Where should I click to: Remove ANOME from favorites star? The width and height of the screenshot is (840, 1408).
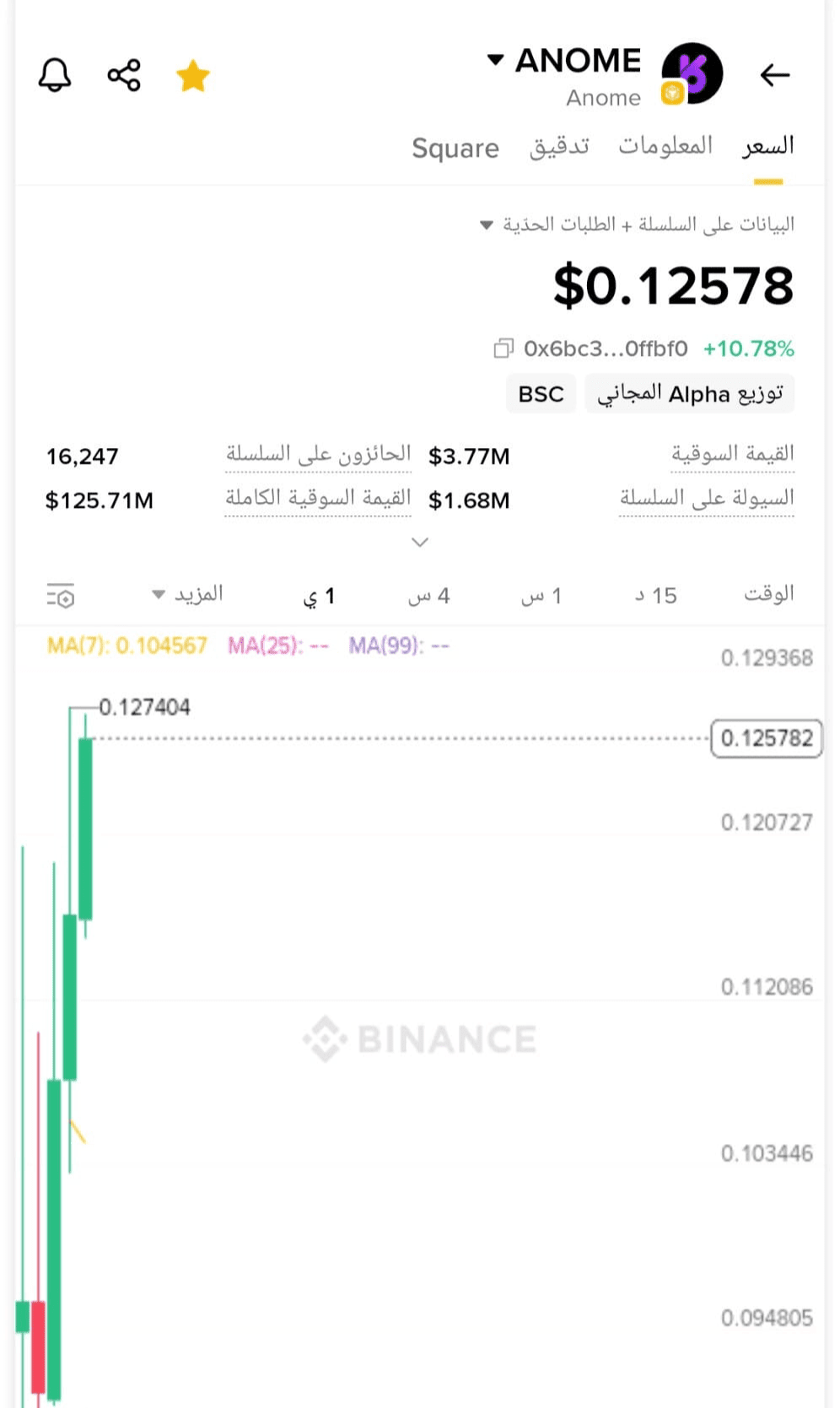193,77
